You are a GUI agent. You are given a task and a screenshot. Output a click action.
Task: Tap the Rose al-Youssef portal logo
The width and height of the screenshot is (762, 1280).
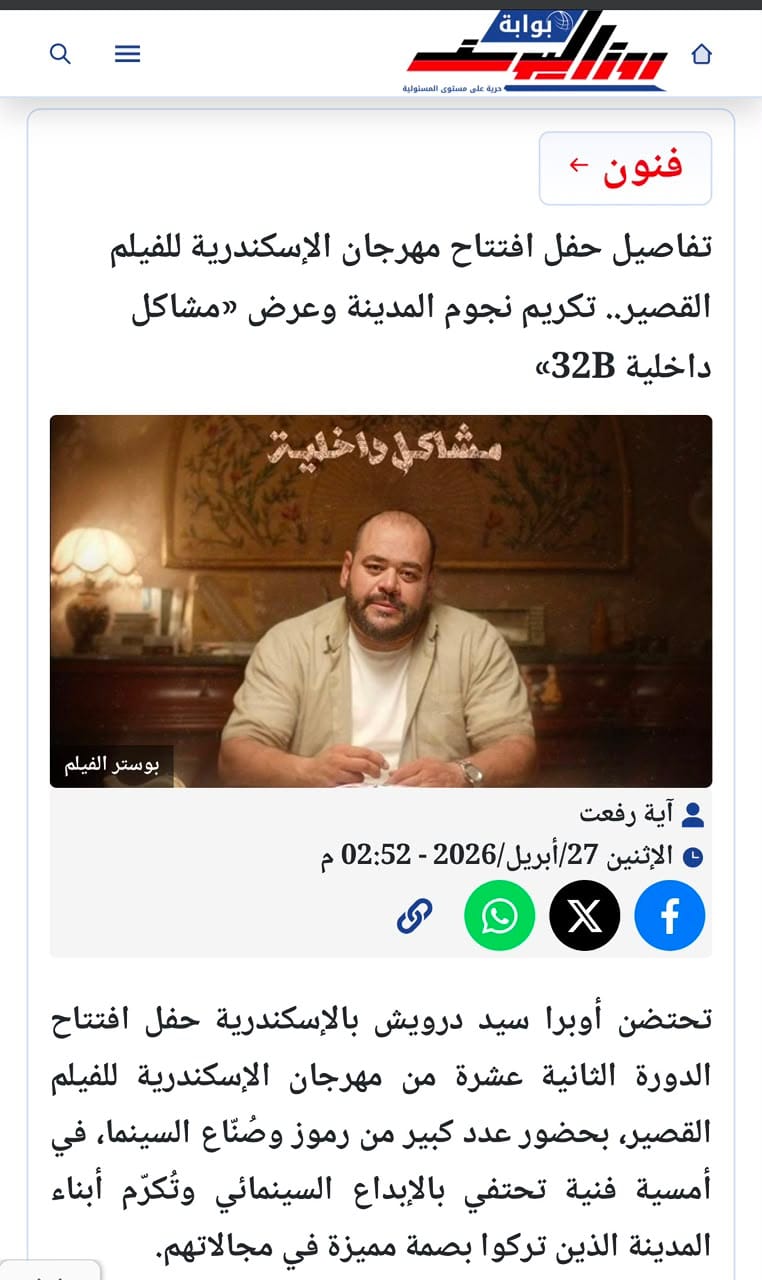tap(536, 53)
